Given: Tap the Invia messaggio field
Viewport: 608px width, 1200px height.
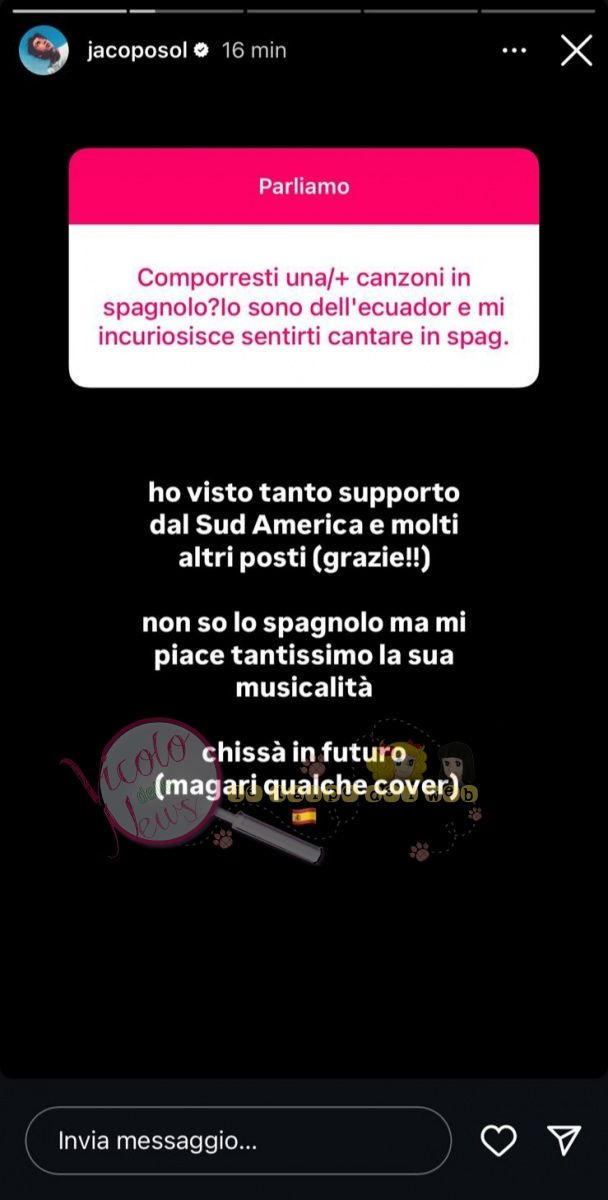Looking at the screenshot, I should [x=238, y=1140].
